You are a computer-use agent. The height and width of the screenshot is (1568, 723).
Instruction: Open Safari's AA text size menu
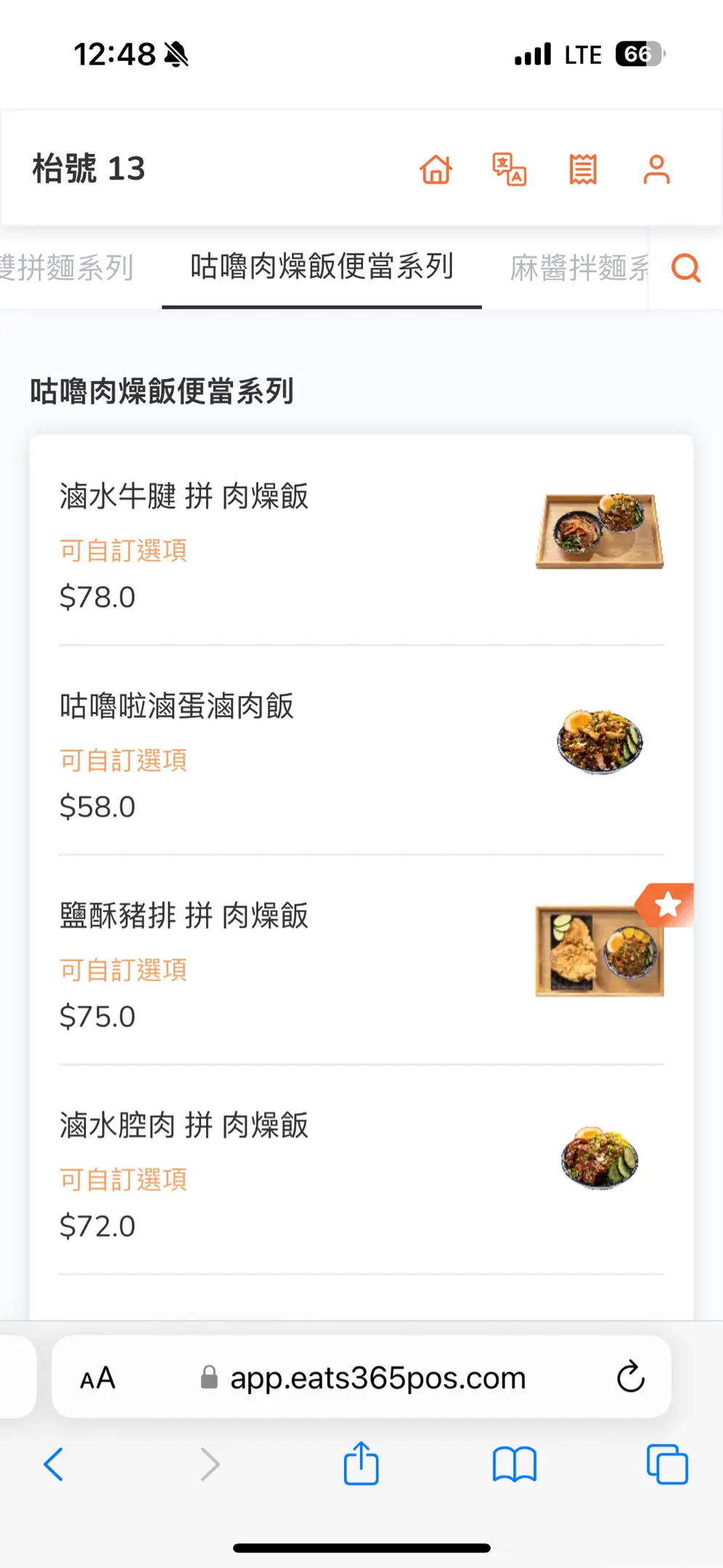coord(97,1378)
